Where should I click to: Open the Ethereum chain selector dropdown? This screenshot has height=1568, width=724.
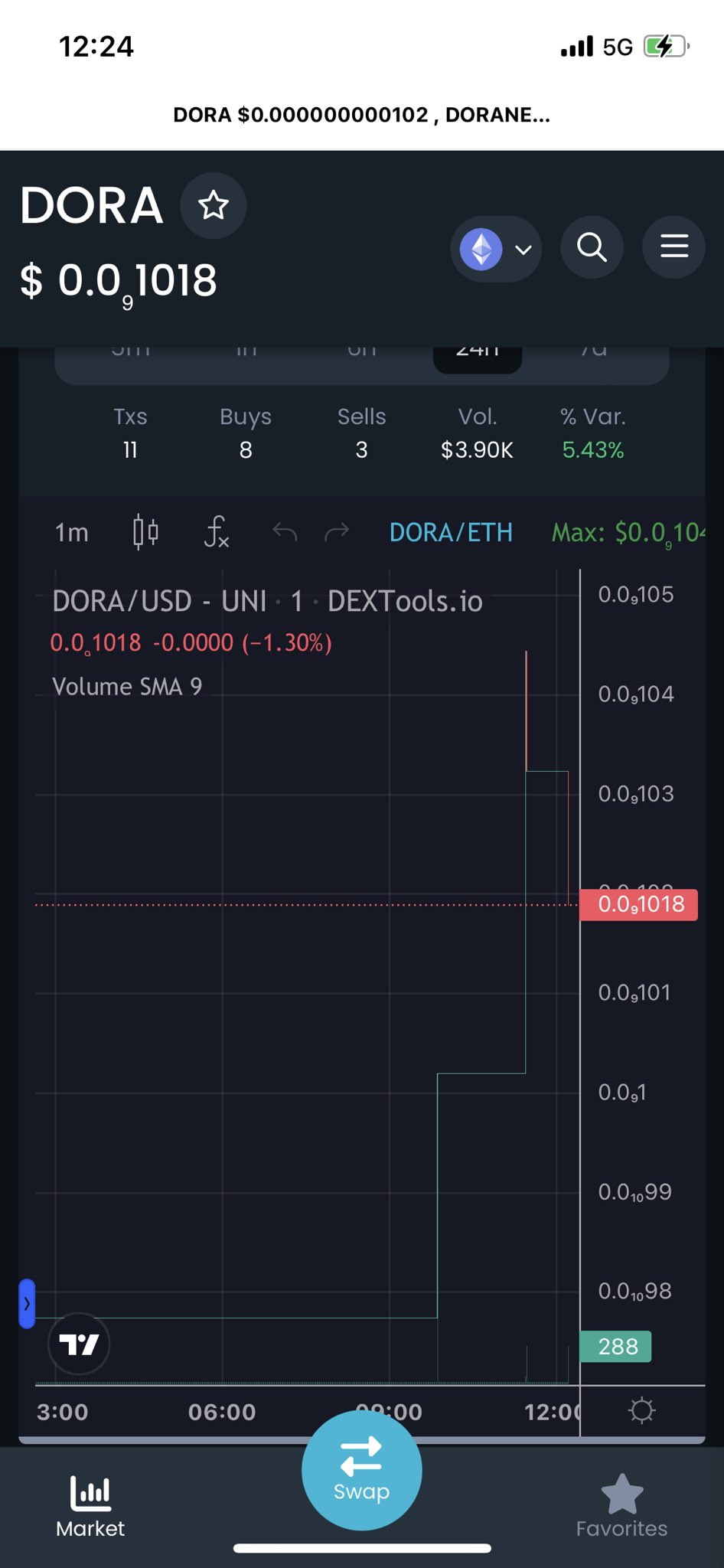tap(496, 249)
